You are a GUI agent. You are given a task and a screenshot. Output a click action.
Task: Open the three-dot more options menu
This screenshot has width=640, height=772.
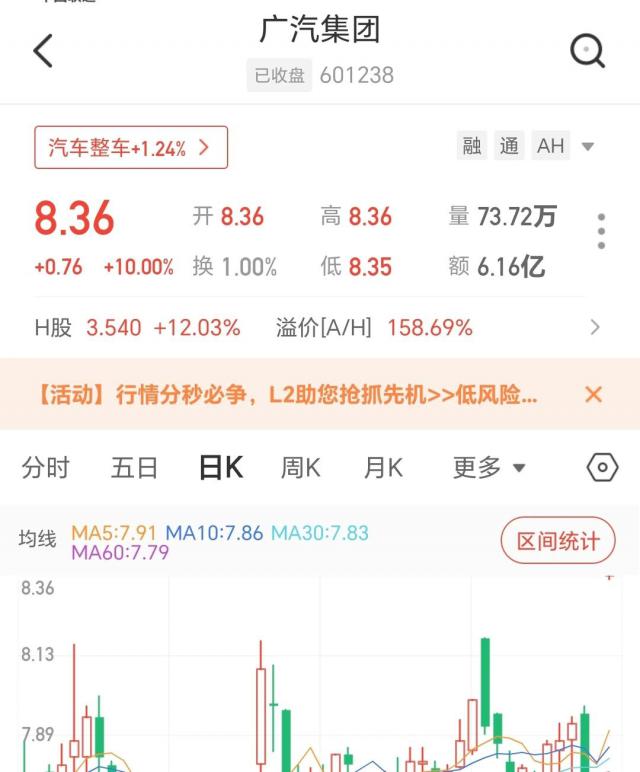click(x=601, y=231)
